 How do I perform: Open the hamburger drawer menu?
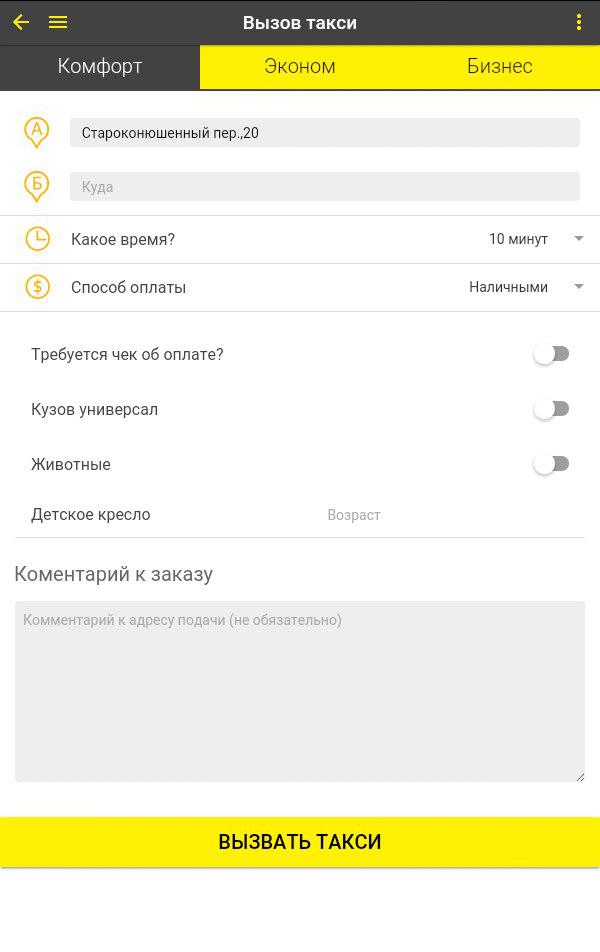pyautogui.click(x=58, y=22)
